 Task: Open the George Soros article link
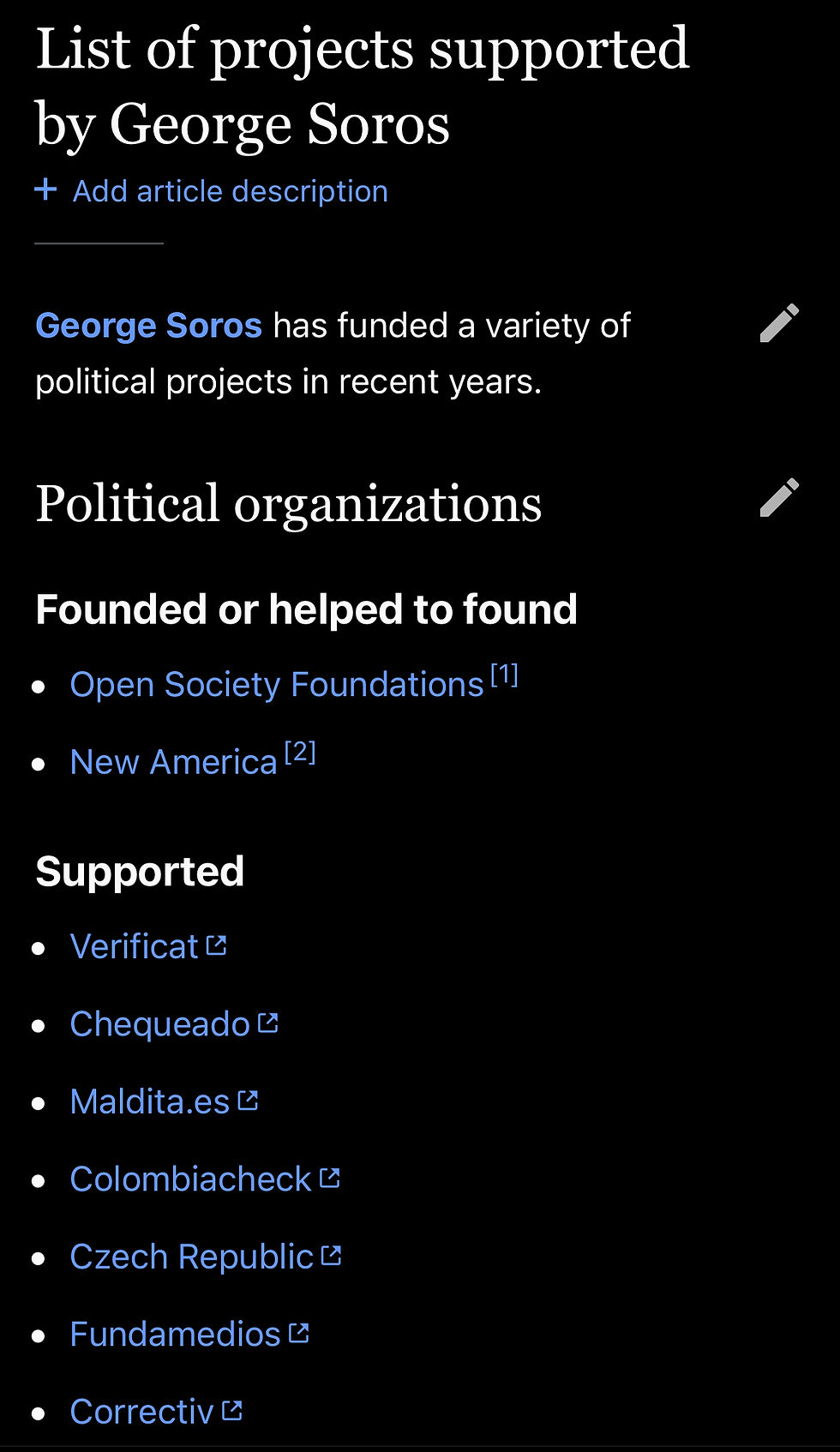[148, 326]
